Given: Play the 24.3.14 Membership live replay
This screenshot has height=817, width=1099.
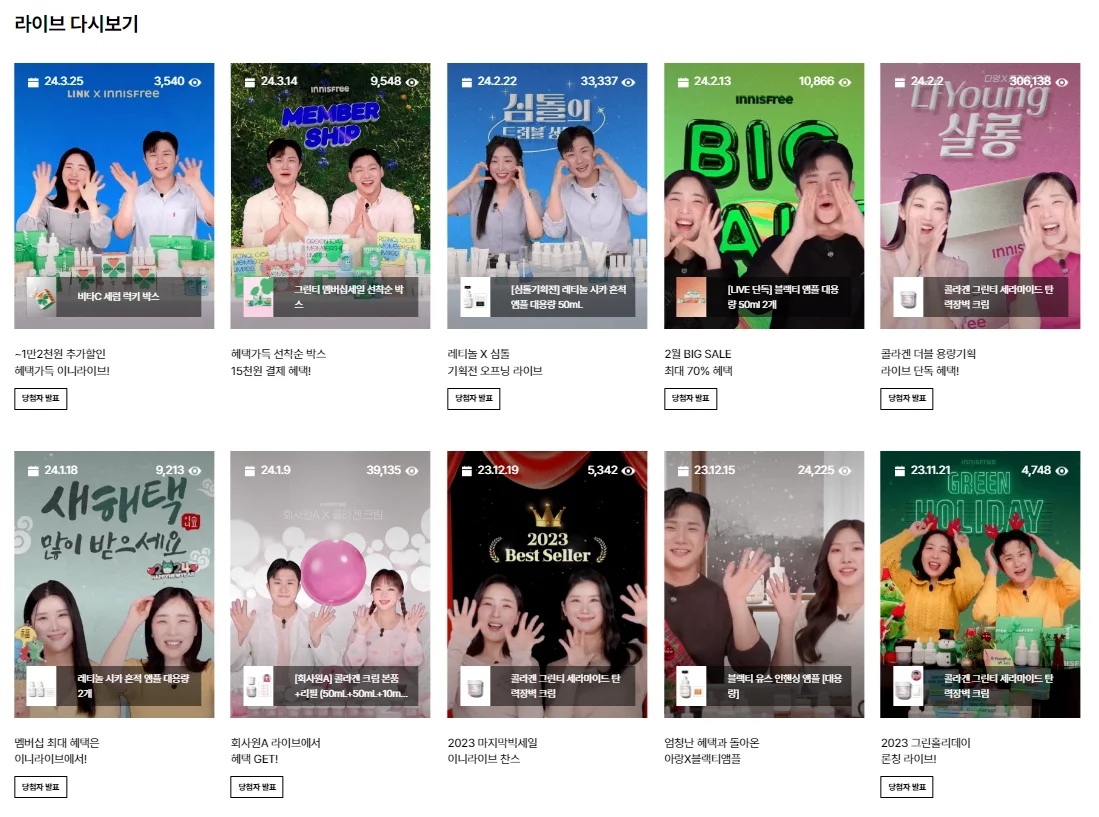Looking at the screenshot, I should pyautogui.click(x=330, y=180).
